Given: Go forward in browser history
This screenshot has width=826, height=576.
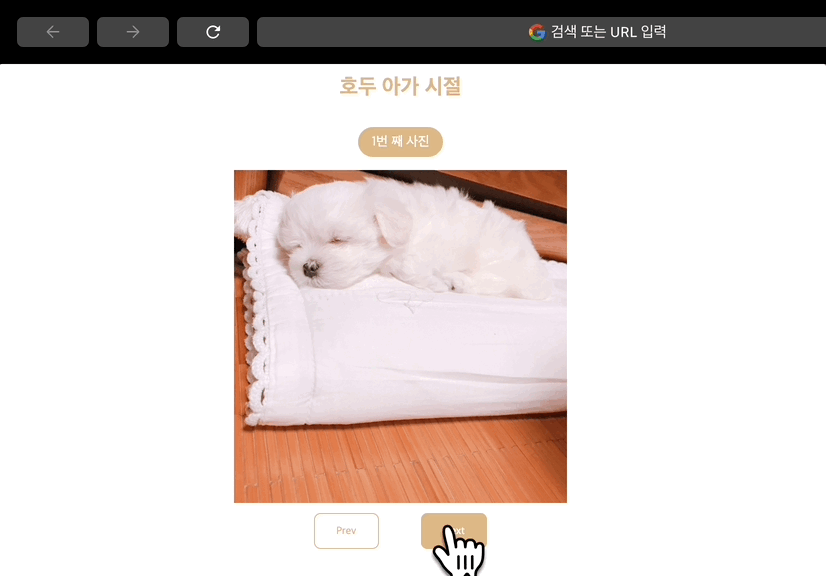Looking at the screenshot, I should point(133,32).
